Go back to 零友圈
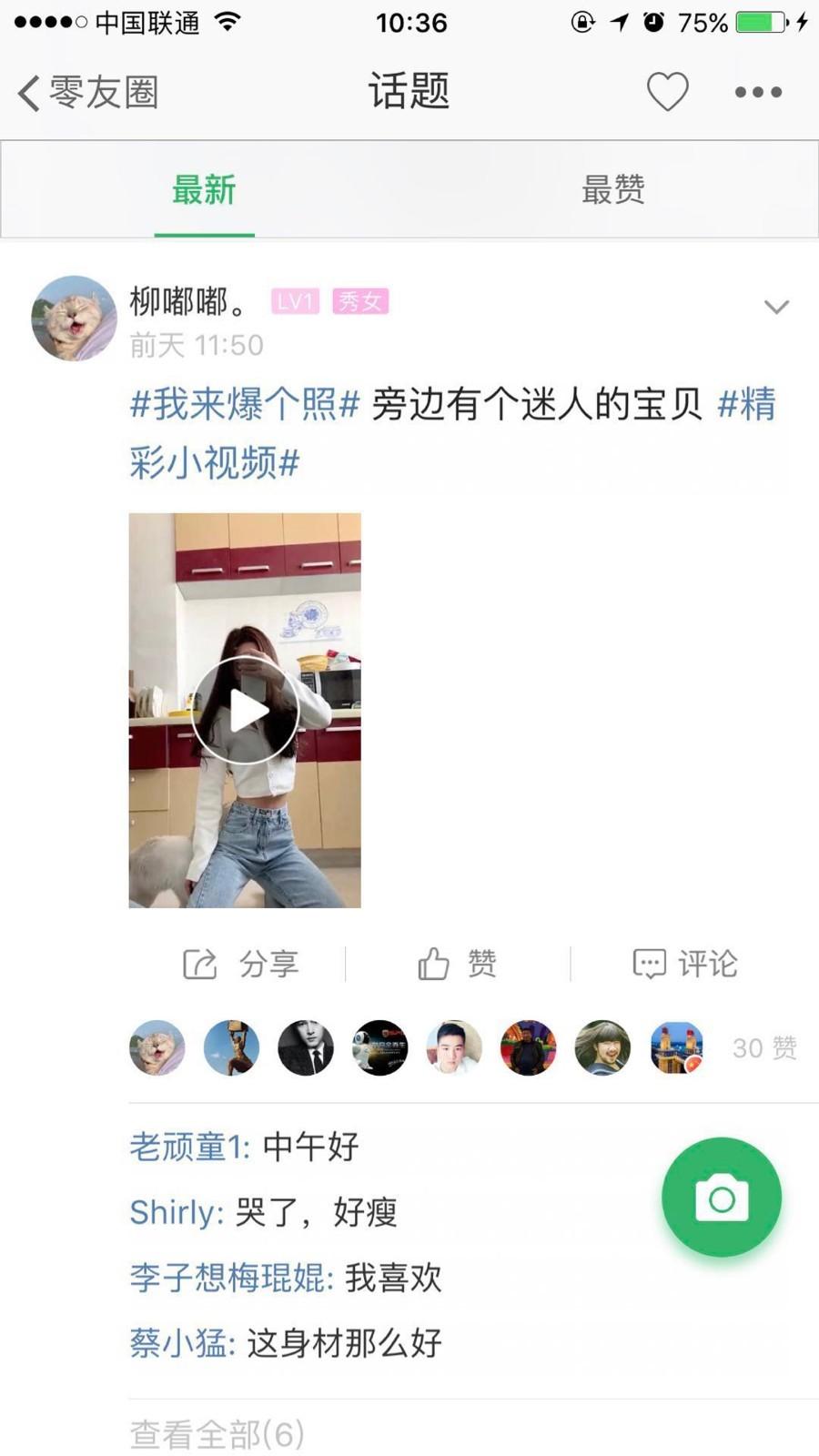 click(x=88, y=92)
